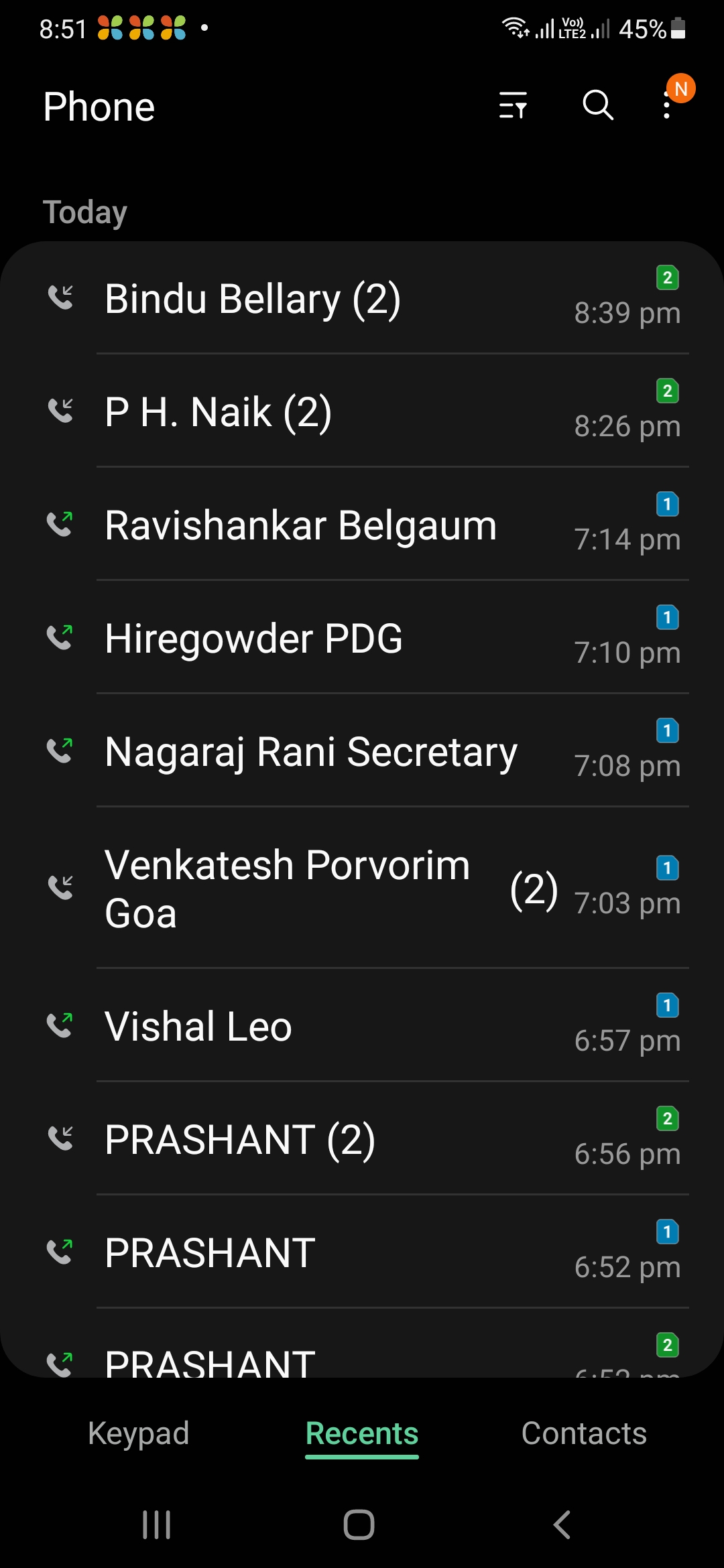Search the call history
724x1568 pixels.
click(x=598, y=106)
